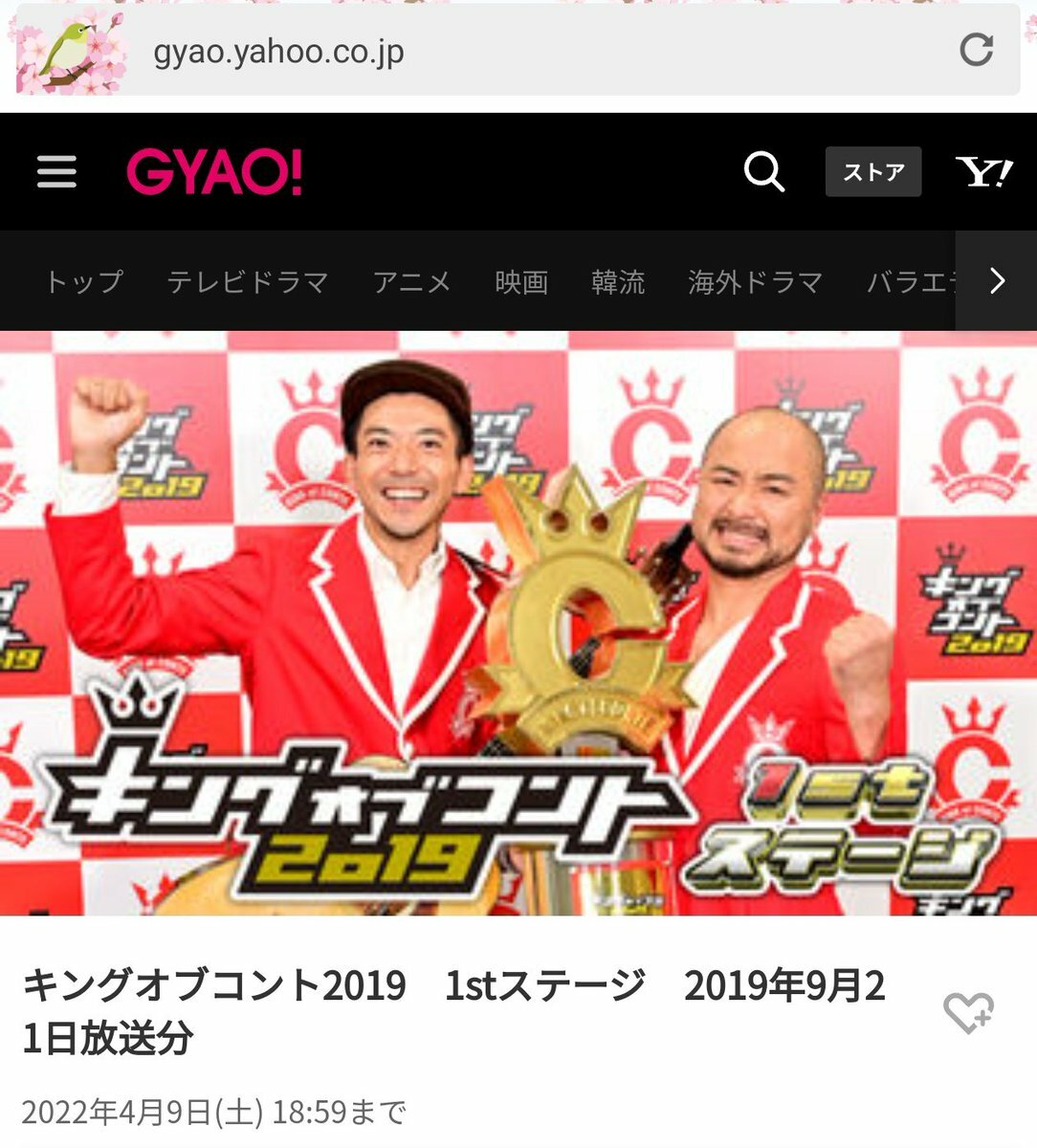
Task: Switch to the バラエティ tab
Action: [909, 281]
